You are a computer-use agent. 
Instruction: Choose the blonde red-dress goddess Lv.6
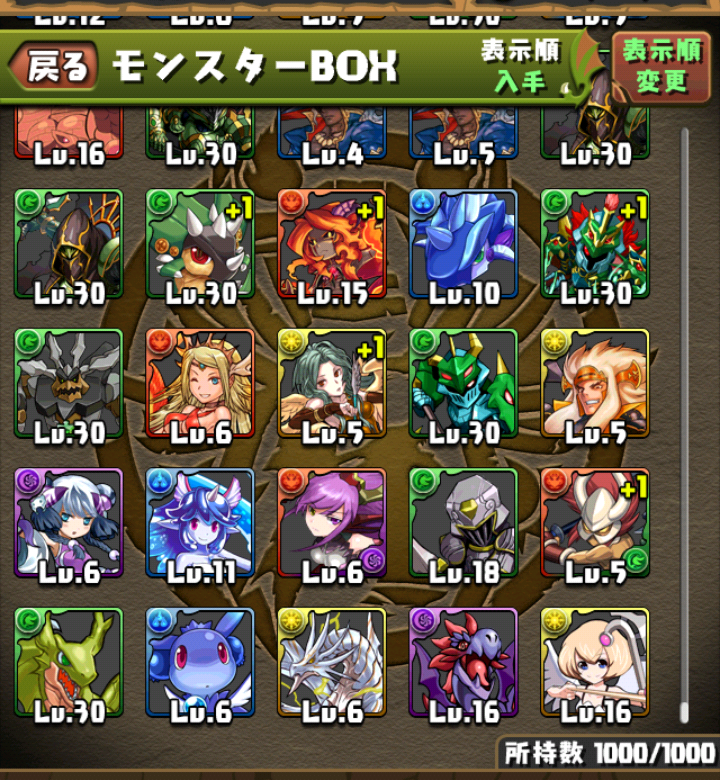tap(199, 383)
